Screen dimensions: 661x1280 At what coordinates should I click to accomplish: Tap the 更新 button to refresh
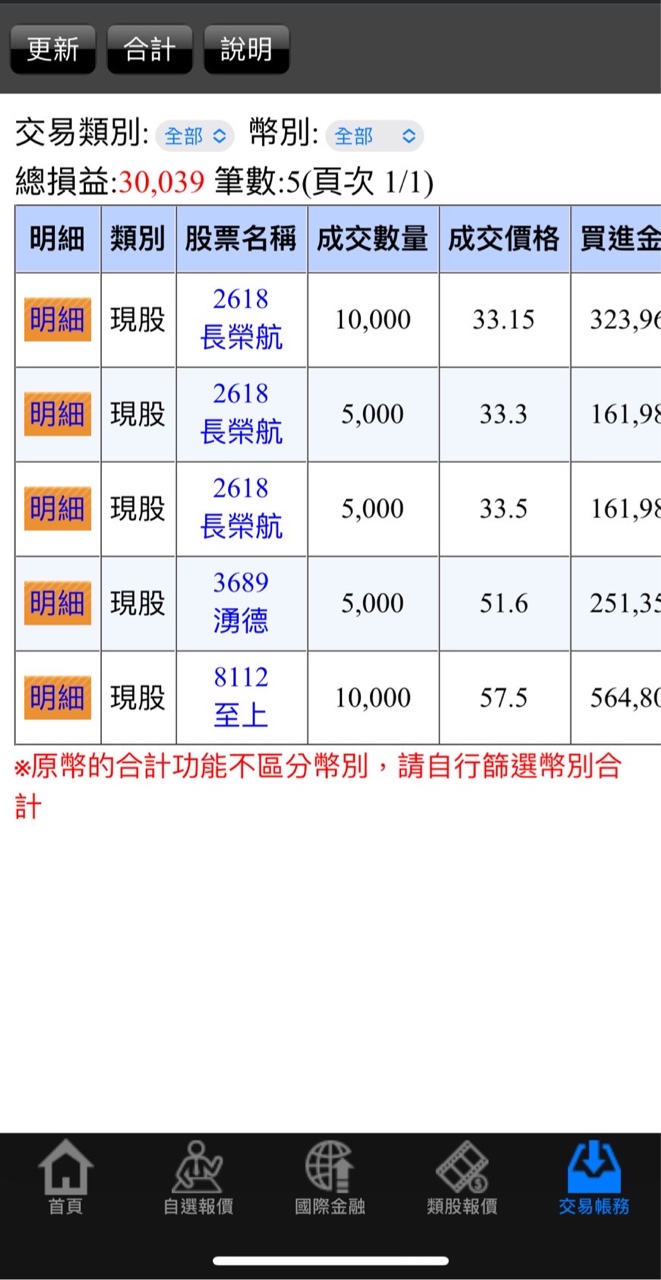pyautogui.click(x=53, y=49)
